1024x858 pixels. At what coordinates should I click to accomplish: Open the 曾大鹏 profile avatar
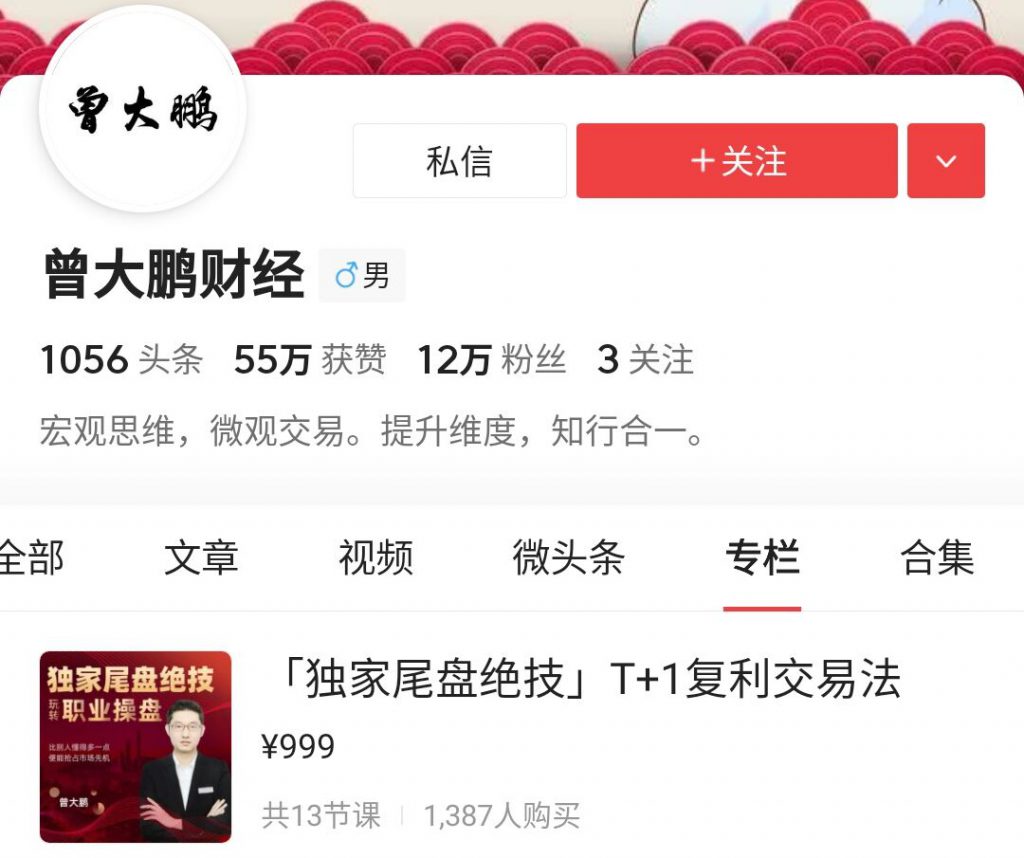142,112
